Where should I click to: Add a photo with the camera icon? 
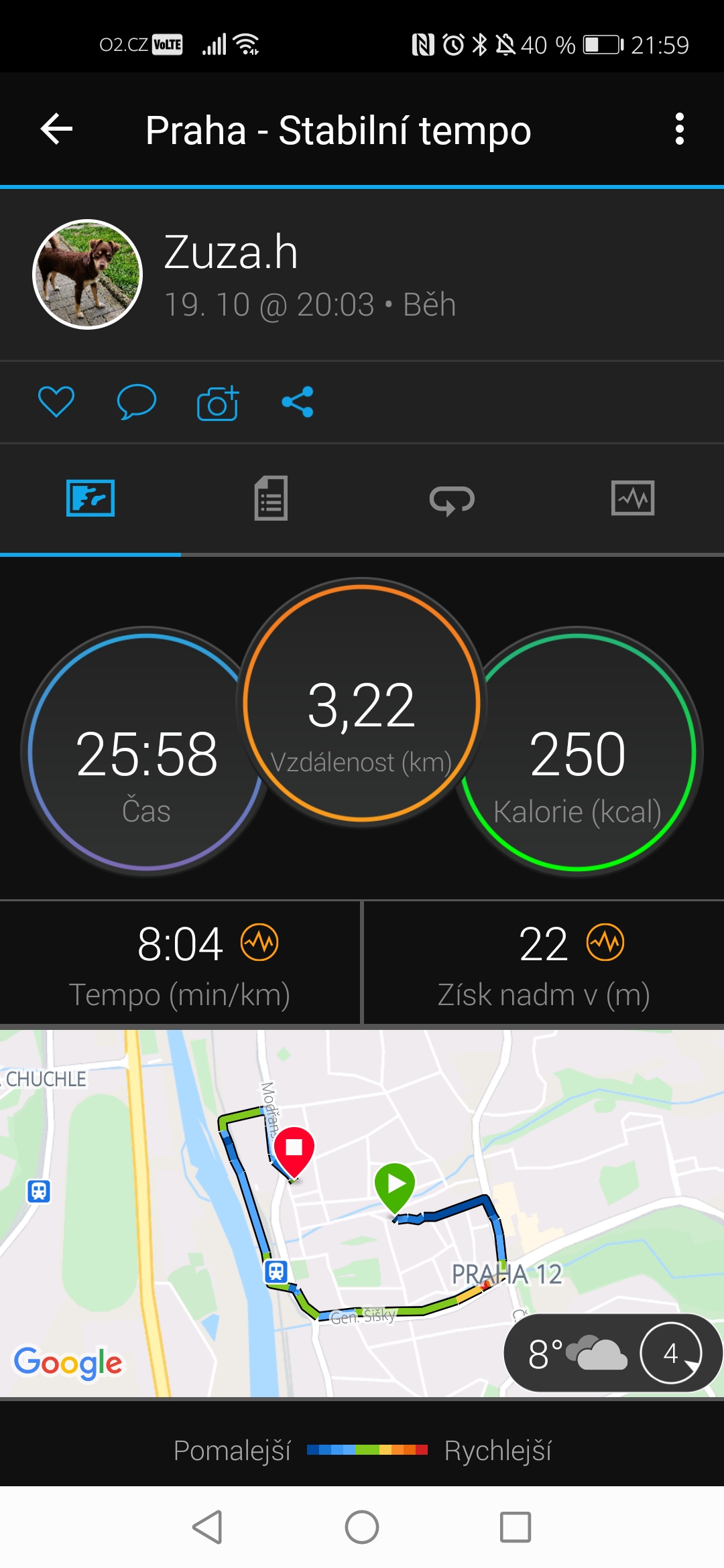click(x=218, y=403)
